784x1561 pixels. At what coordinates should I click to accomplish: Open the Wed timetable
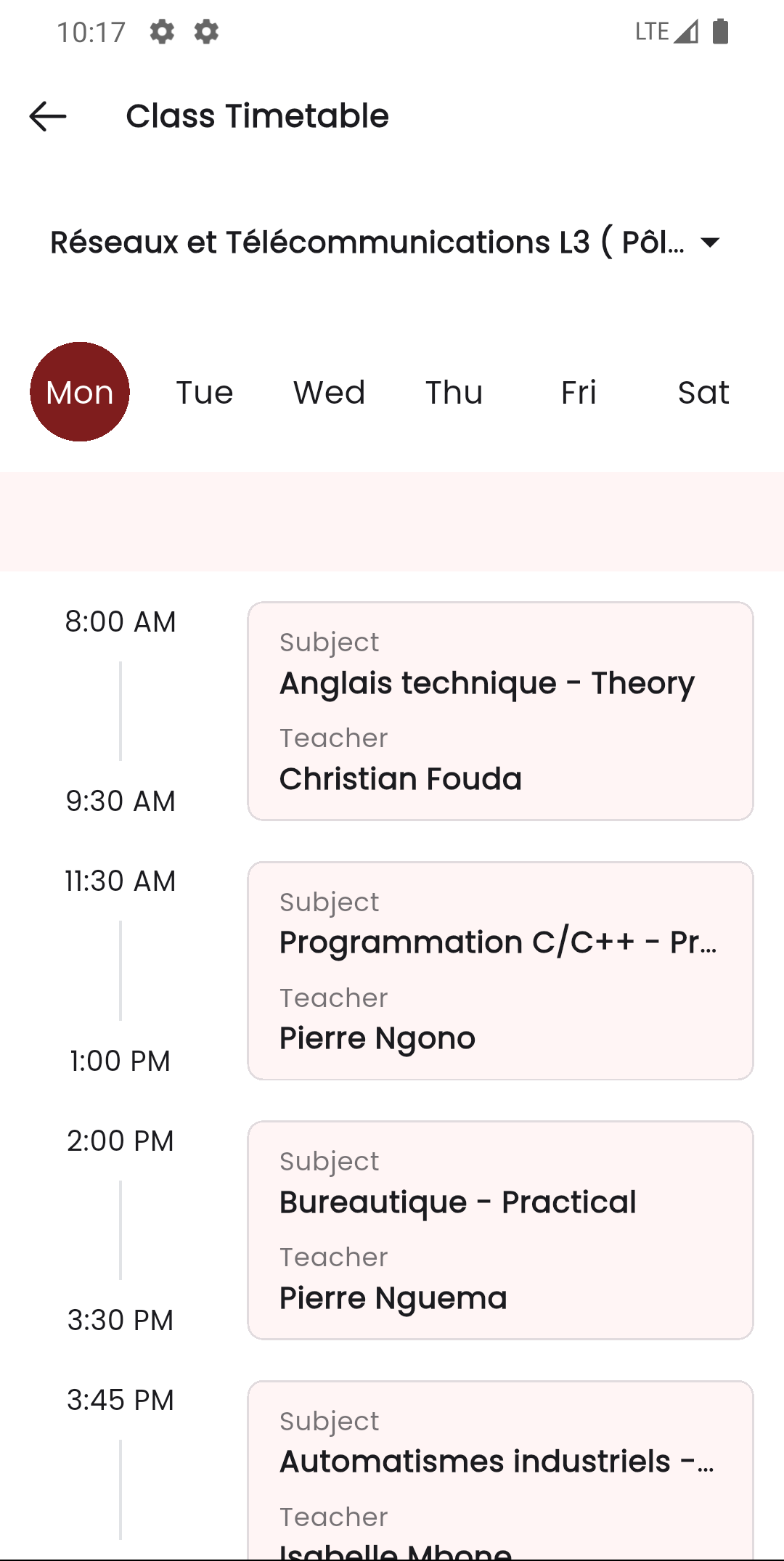pyautogui.click(x=329, y=392)
